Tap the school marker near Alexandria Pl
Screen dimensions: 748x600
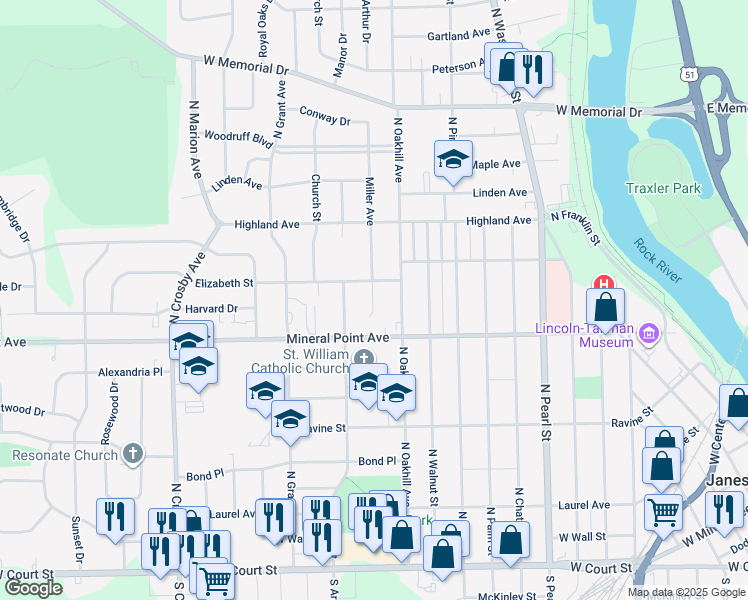click(199, 368)
